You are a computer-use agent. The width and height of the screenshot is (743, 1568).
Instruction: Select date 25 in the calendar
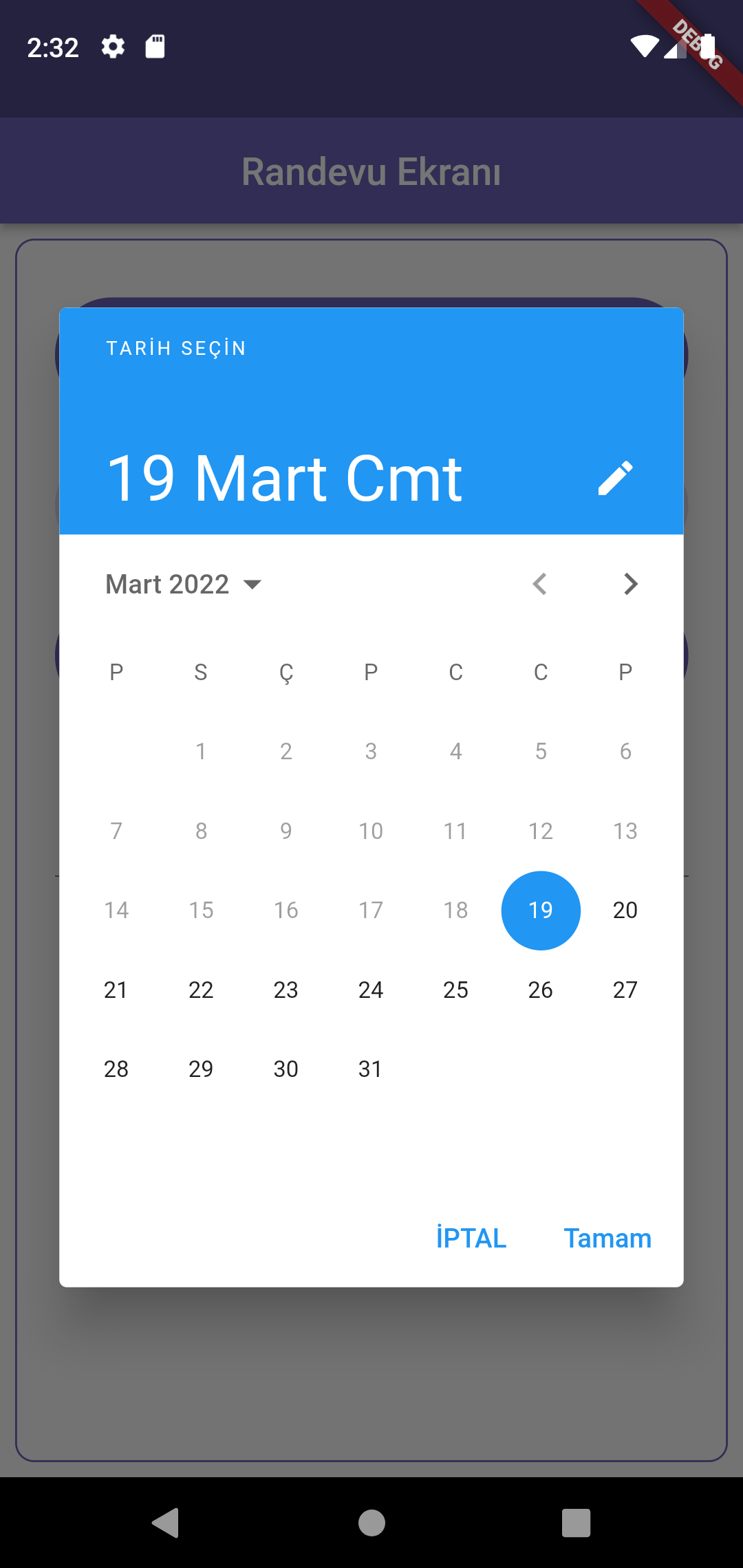point(455,990)
